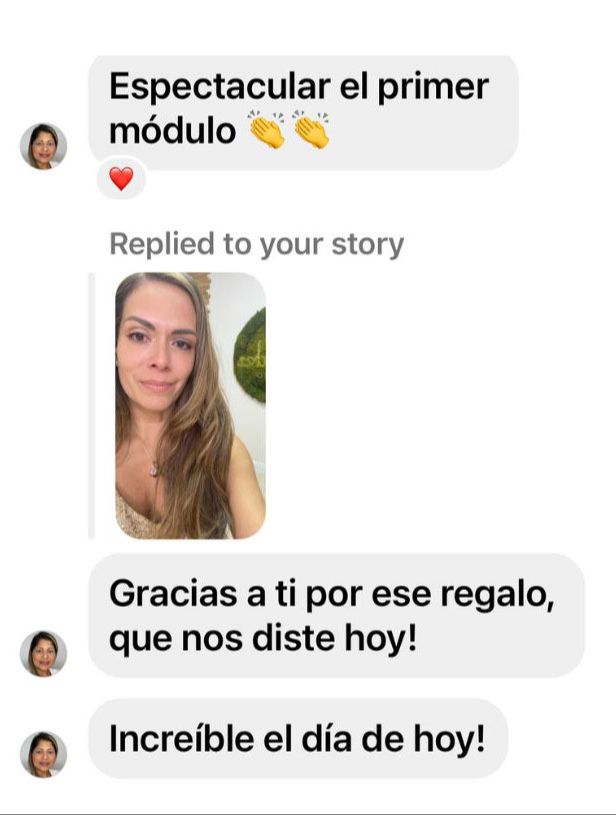This screenshot has width=616, height=815.
Task: Open sender's avatar beside "Espectacular el primer módulo"
Action: pos(43,146)
